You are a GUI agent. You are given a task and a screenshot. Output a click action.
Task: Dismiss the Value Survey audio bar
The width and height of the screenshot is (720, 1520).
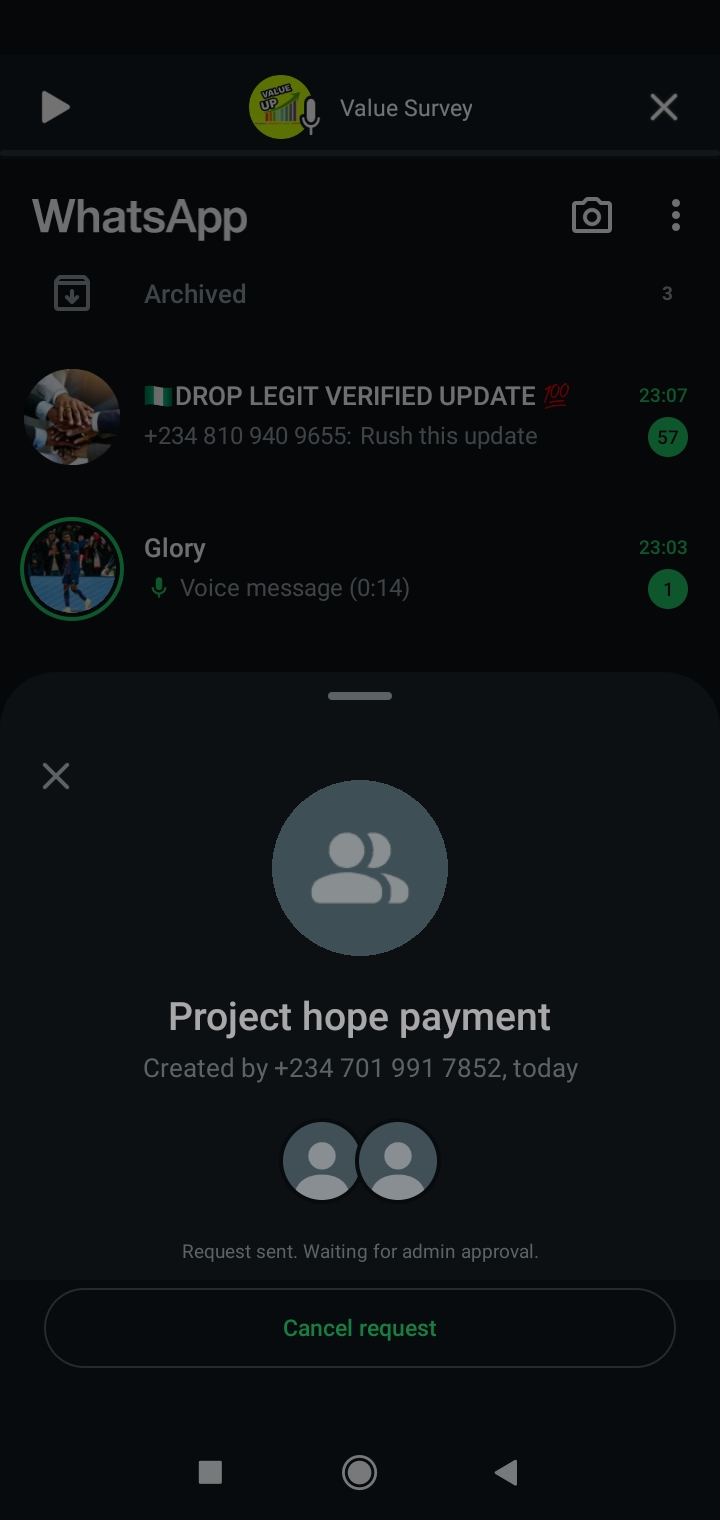(664, 107)
